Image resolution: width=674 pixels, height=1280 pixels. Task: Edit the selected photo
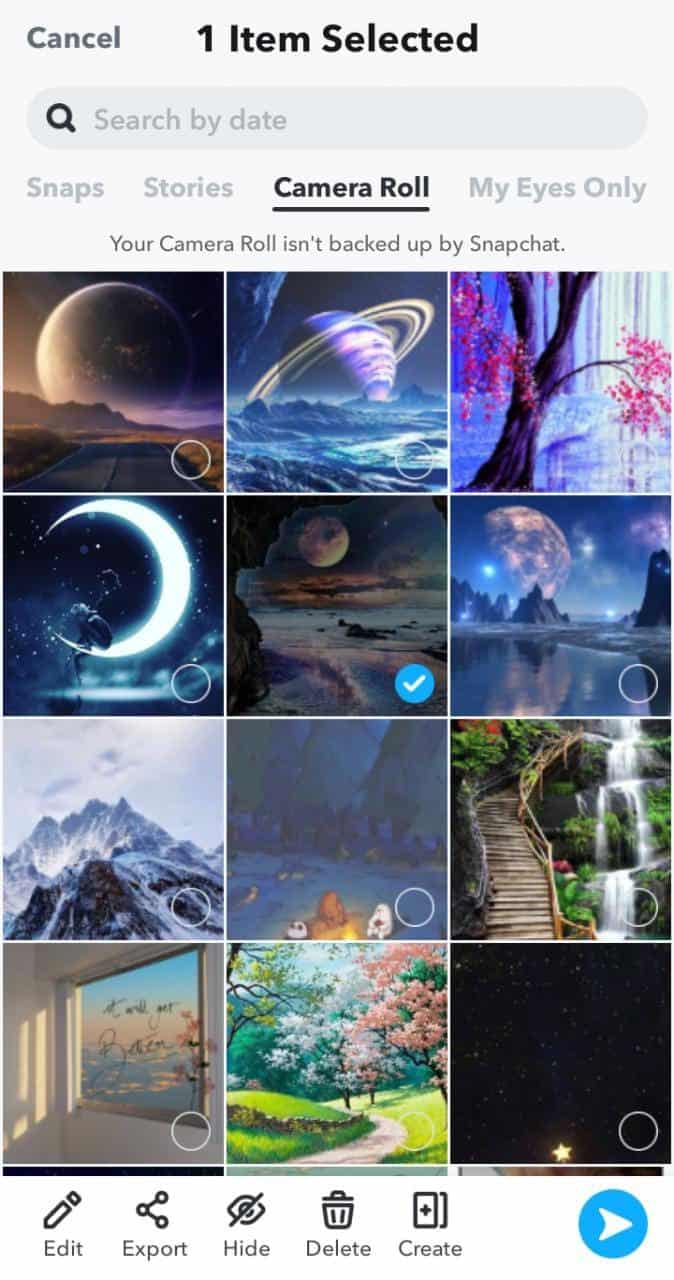pyautogui.click(x=63, y=1226)
